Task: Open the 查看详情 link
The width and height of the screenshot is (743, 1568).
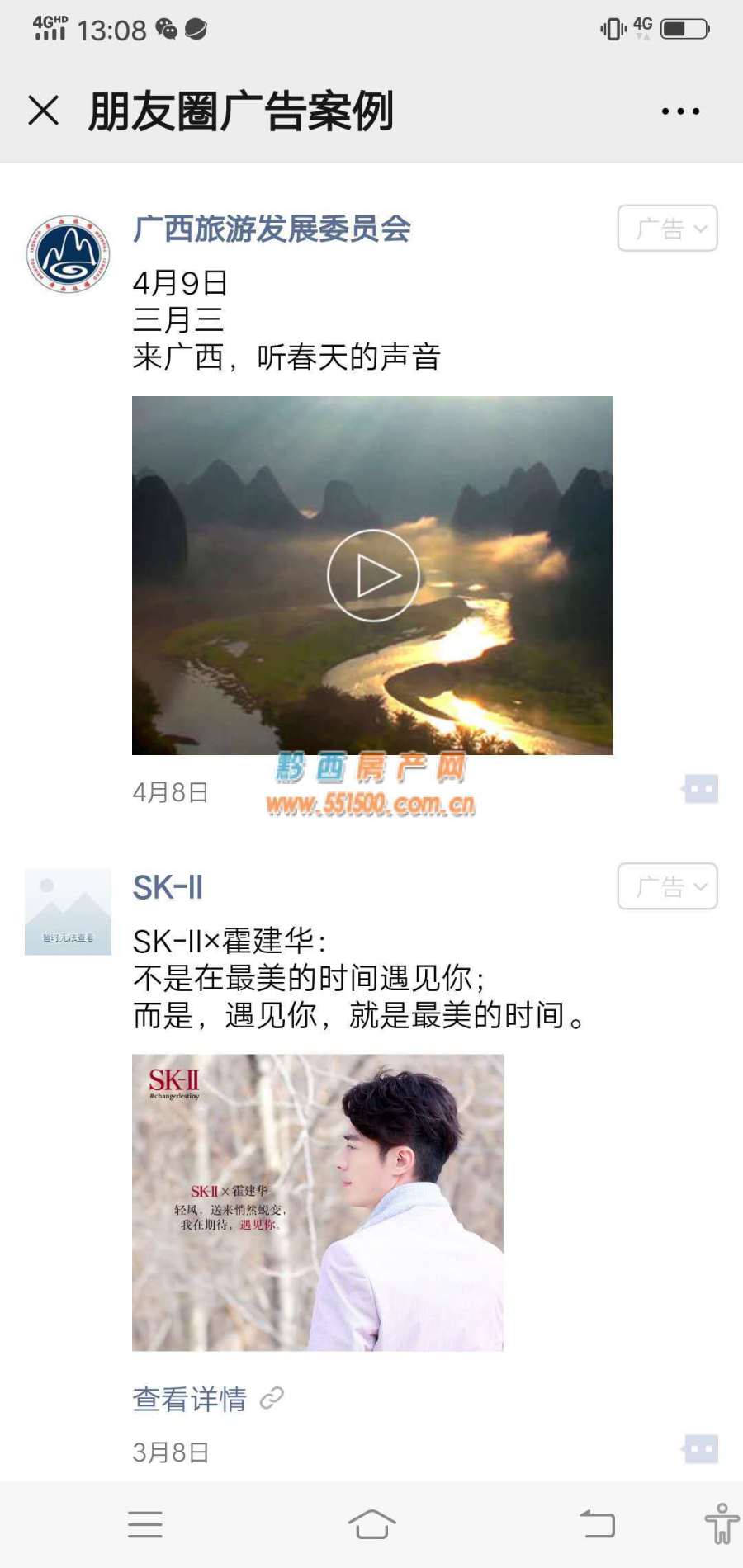Action: (x=190, y=1399)
